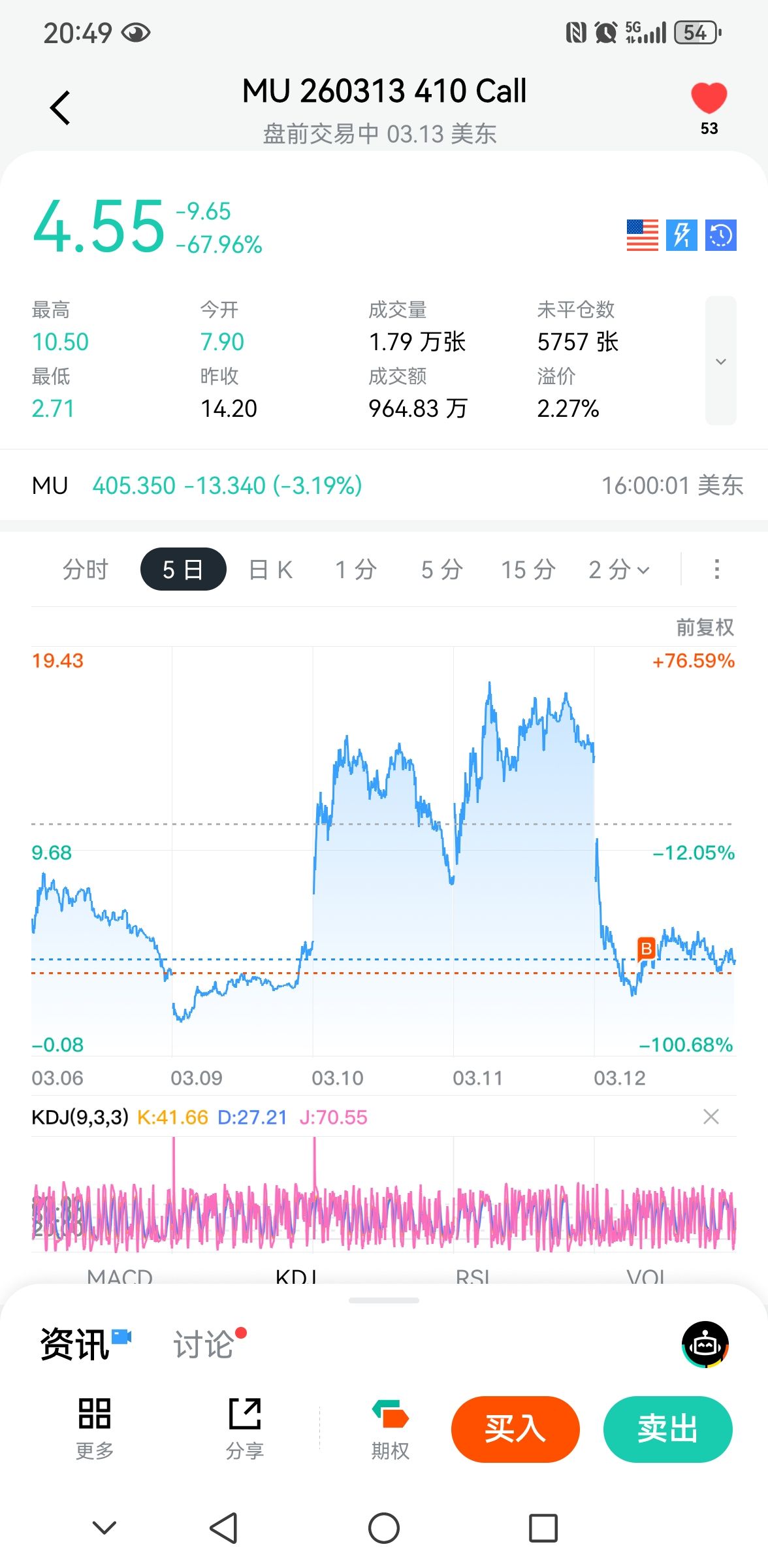
Task: Change the 前复权 adjustment setting
Action: 704,627
